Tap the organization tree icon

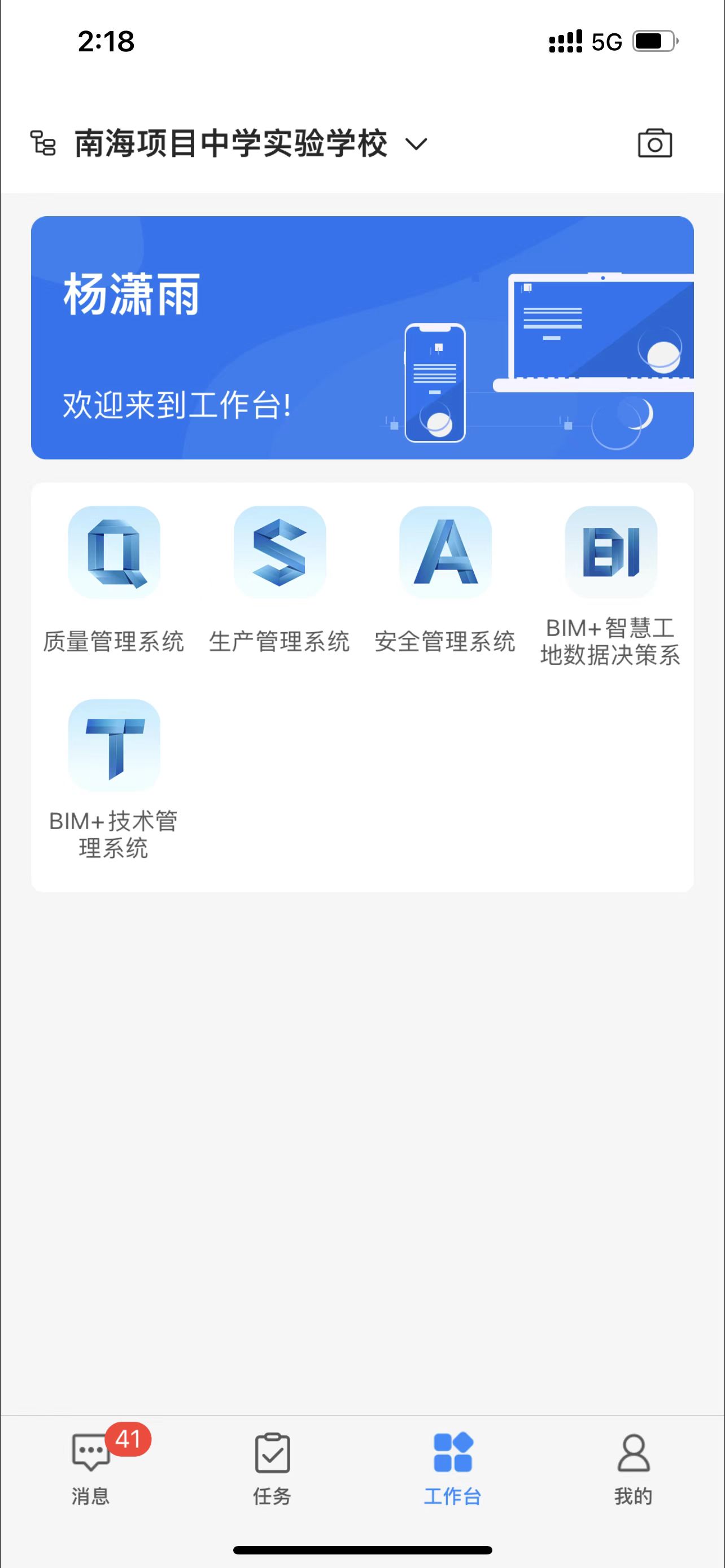pyautogui.click(x=43, y=144)
